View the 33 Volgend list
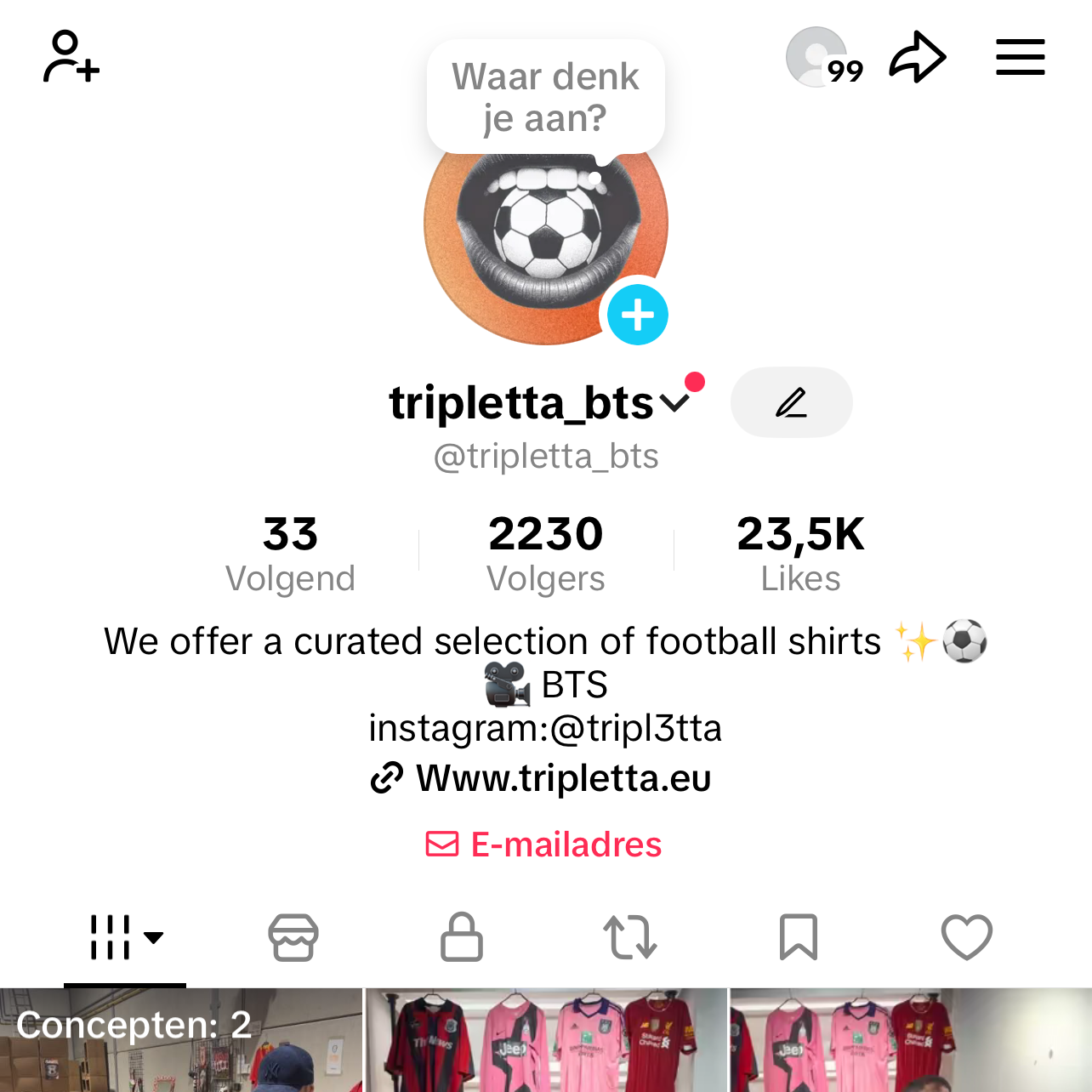 [x=290, y=553]
